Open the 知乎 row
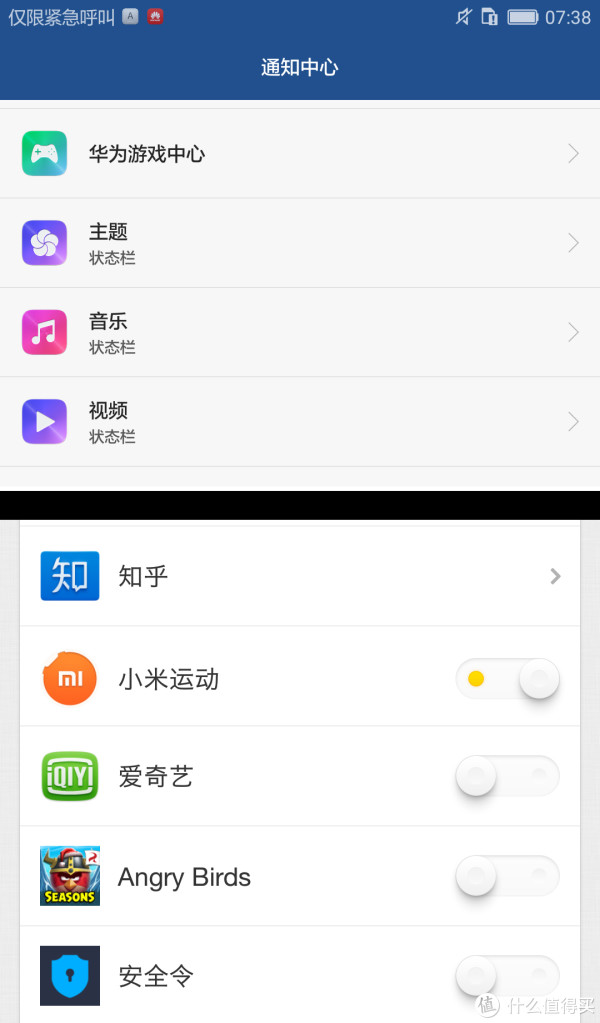This screenshot has width=600, height=1023. 300,576
